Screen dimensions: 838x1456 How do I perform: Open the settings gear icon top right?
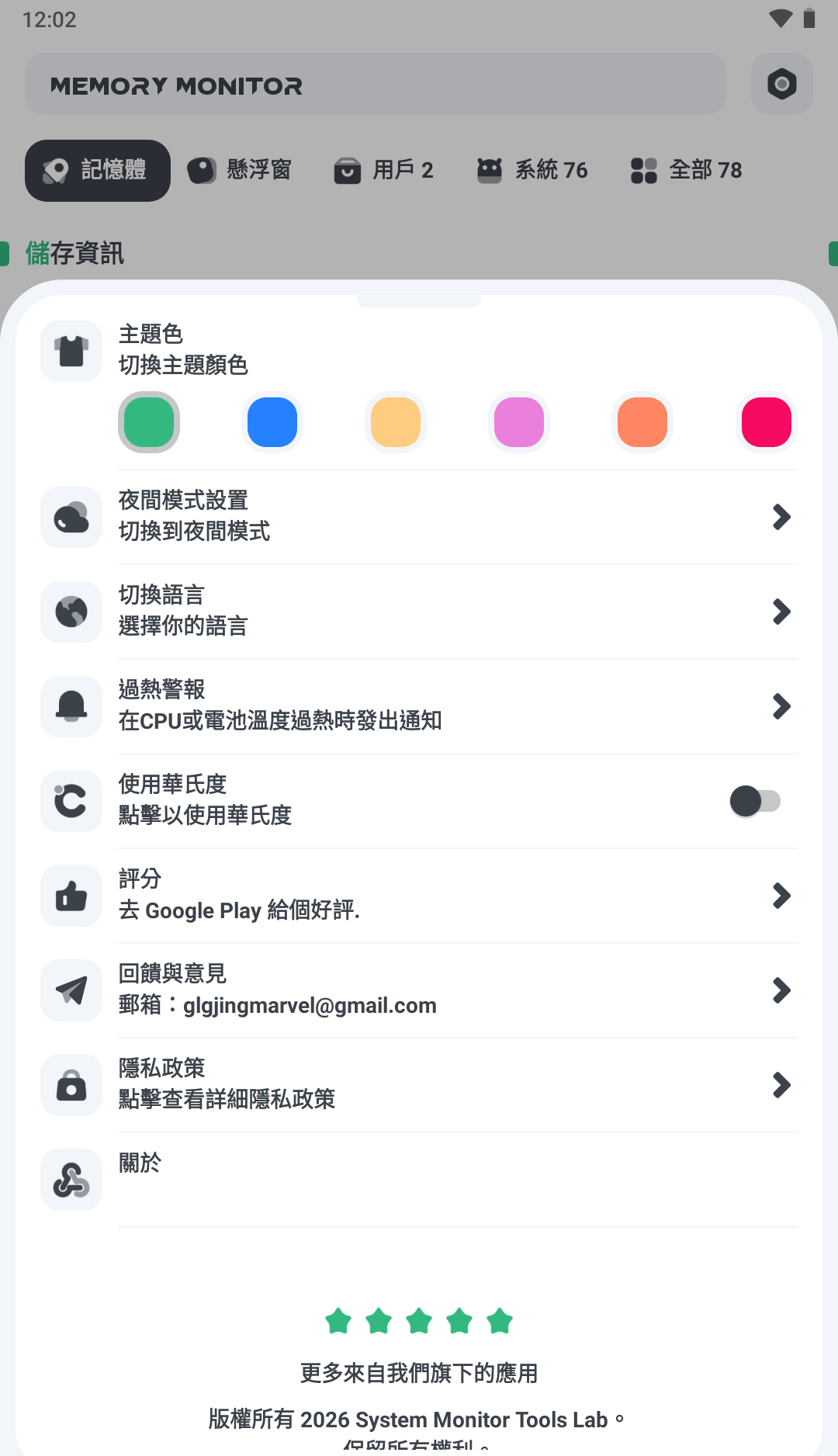(x=781, y=84)
